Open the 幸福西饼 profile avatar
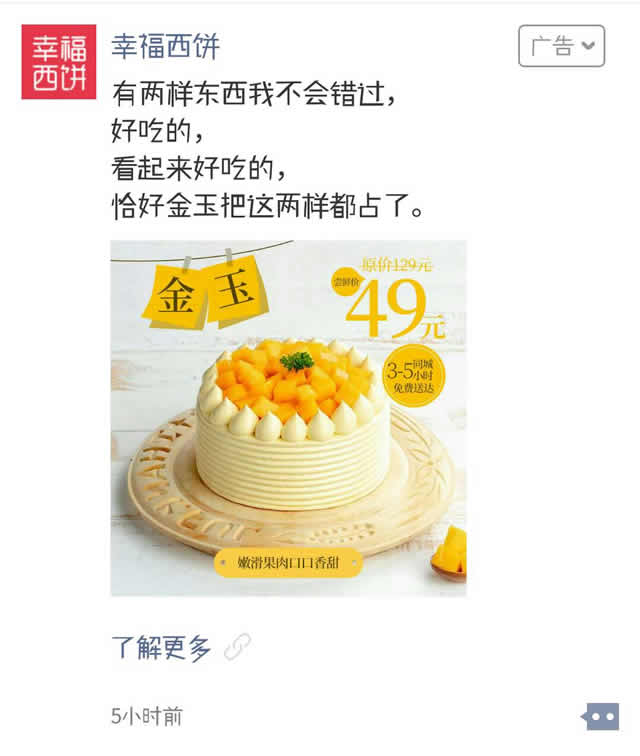The height and width of the screenshot is (756, 640). tap(59, 62)
